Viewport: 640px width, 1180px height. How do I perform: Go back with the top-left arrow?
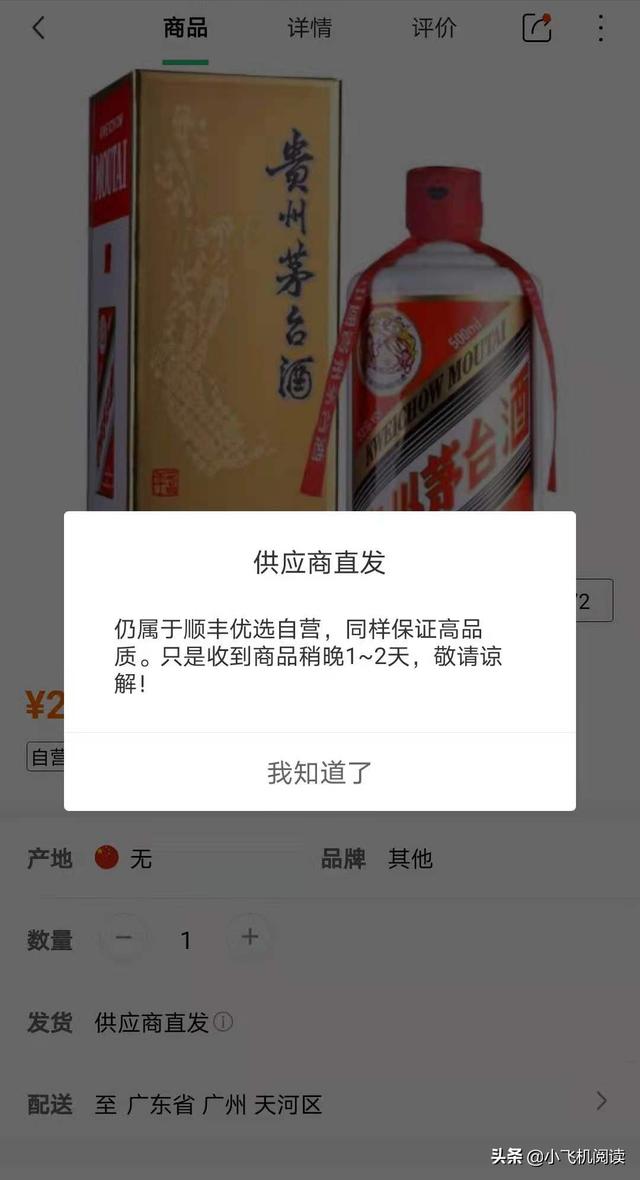pos(39,28)
